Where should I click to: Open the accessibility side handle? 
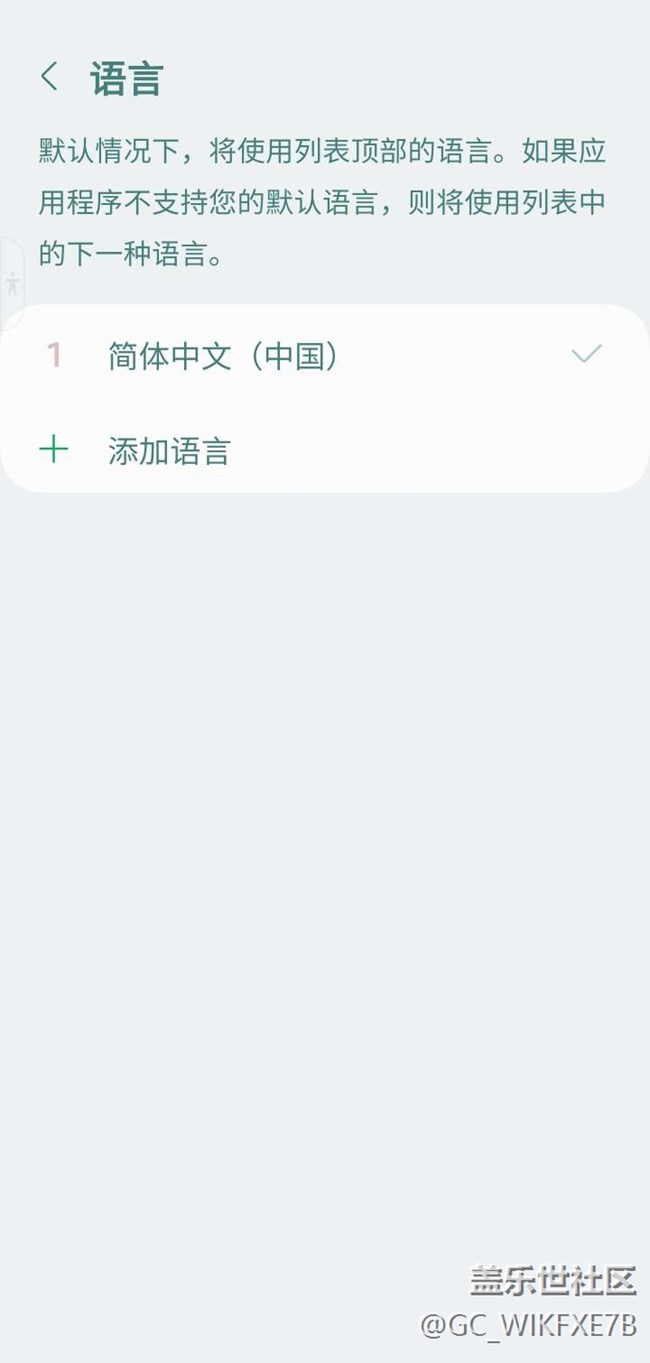[11, 283]
